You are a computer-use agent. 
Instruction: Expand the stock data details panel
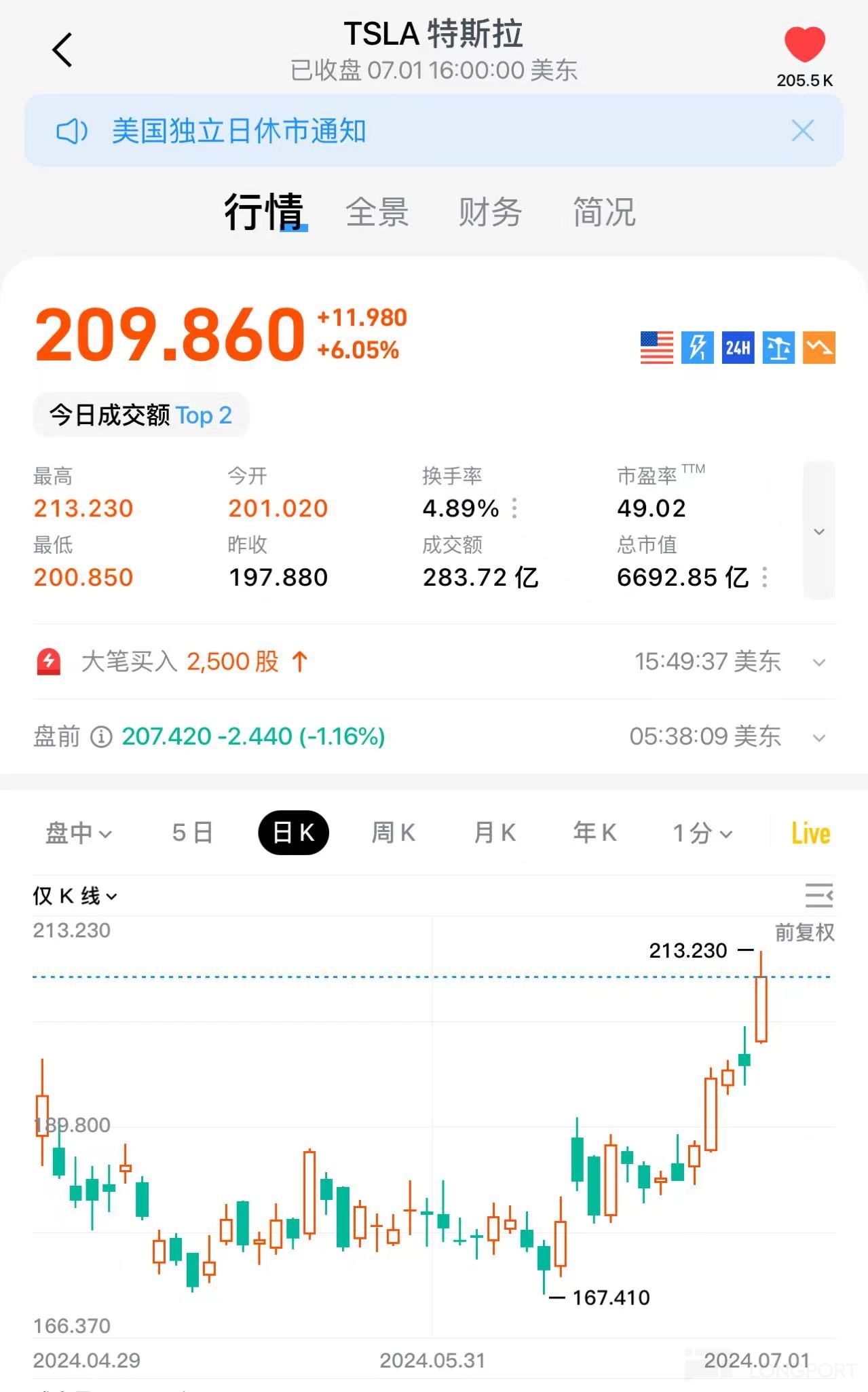point(819,531)
